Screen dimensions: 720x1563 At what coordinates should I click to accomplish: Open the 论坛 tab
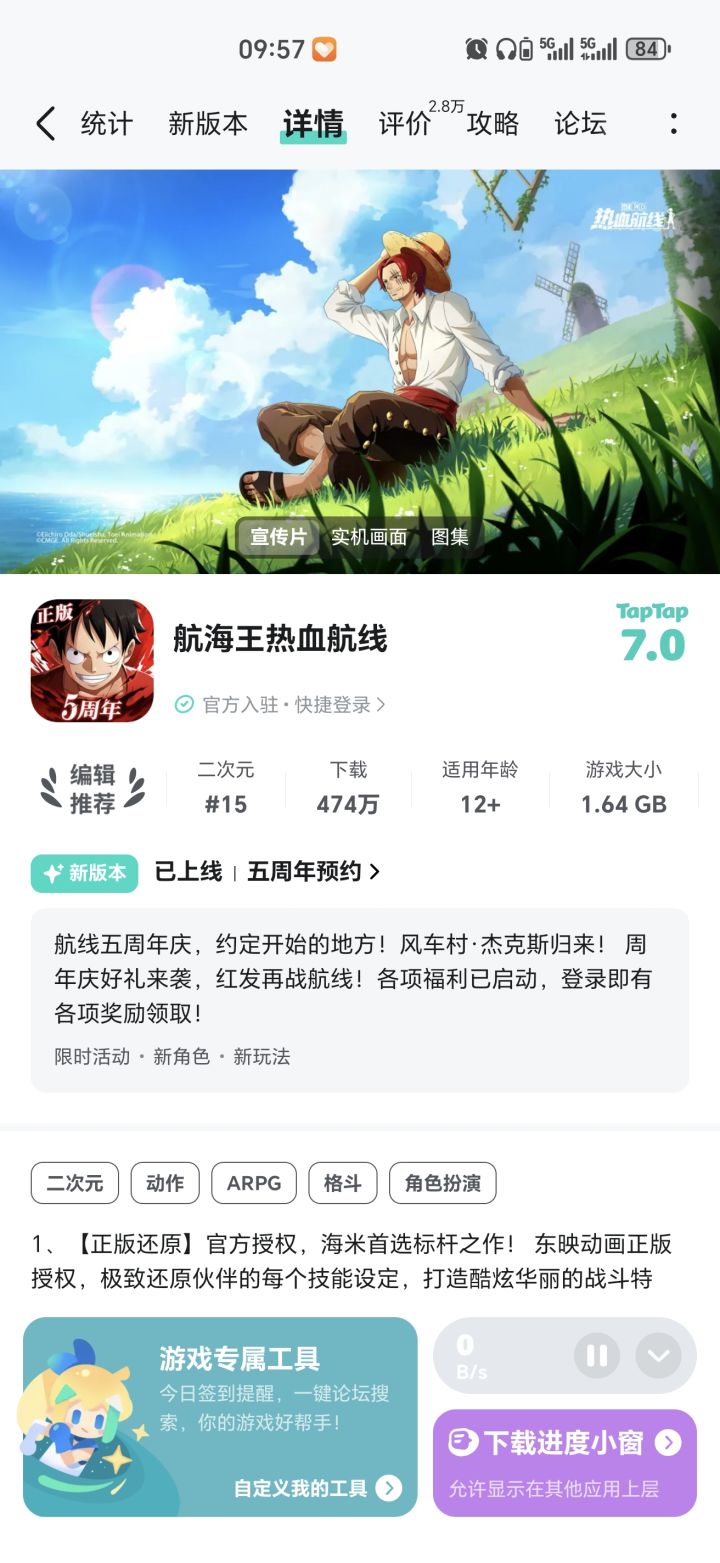click(580, 125)
